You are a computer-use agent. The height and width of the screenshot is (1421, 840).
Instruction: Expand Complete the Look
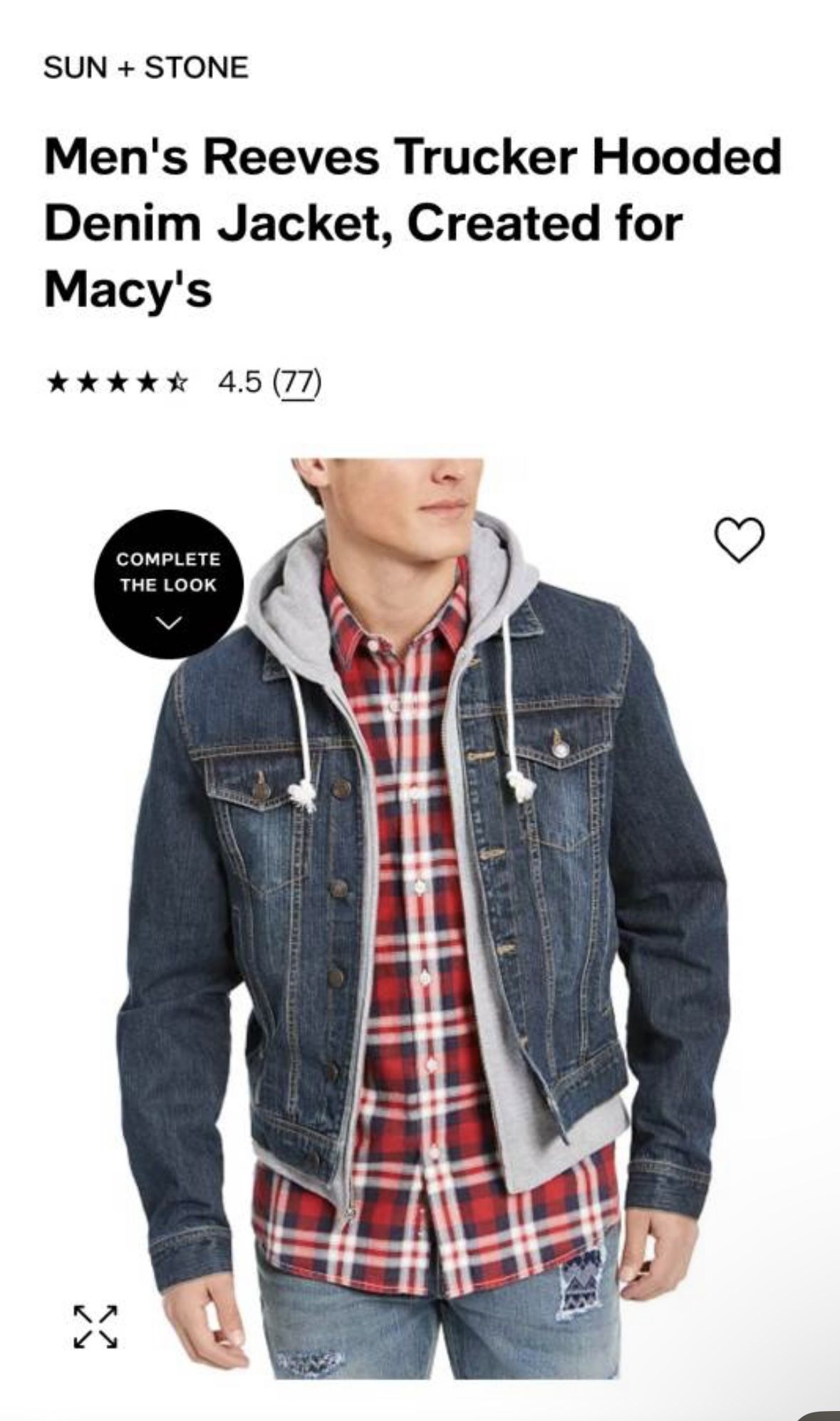(x=169, y=584)
